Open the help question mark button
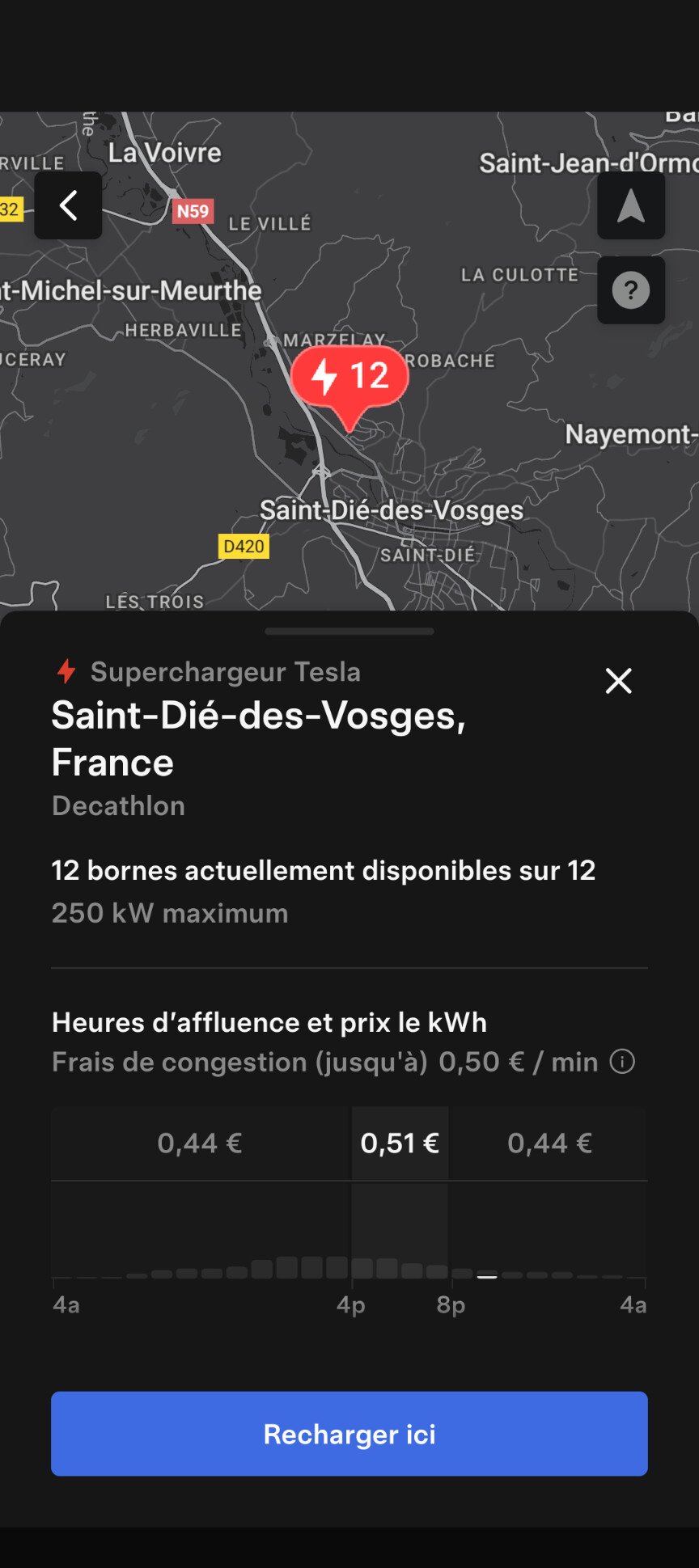 click(631, 290)
